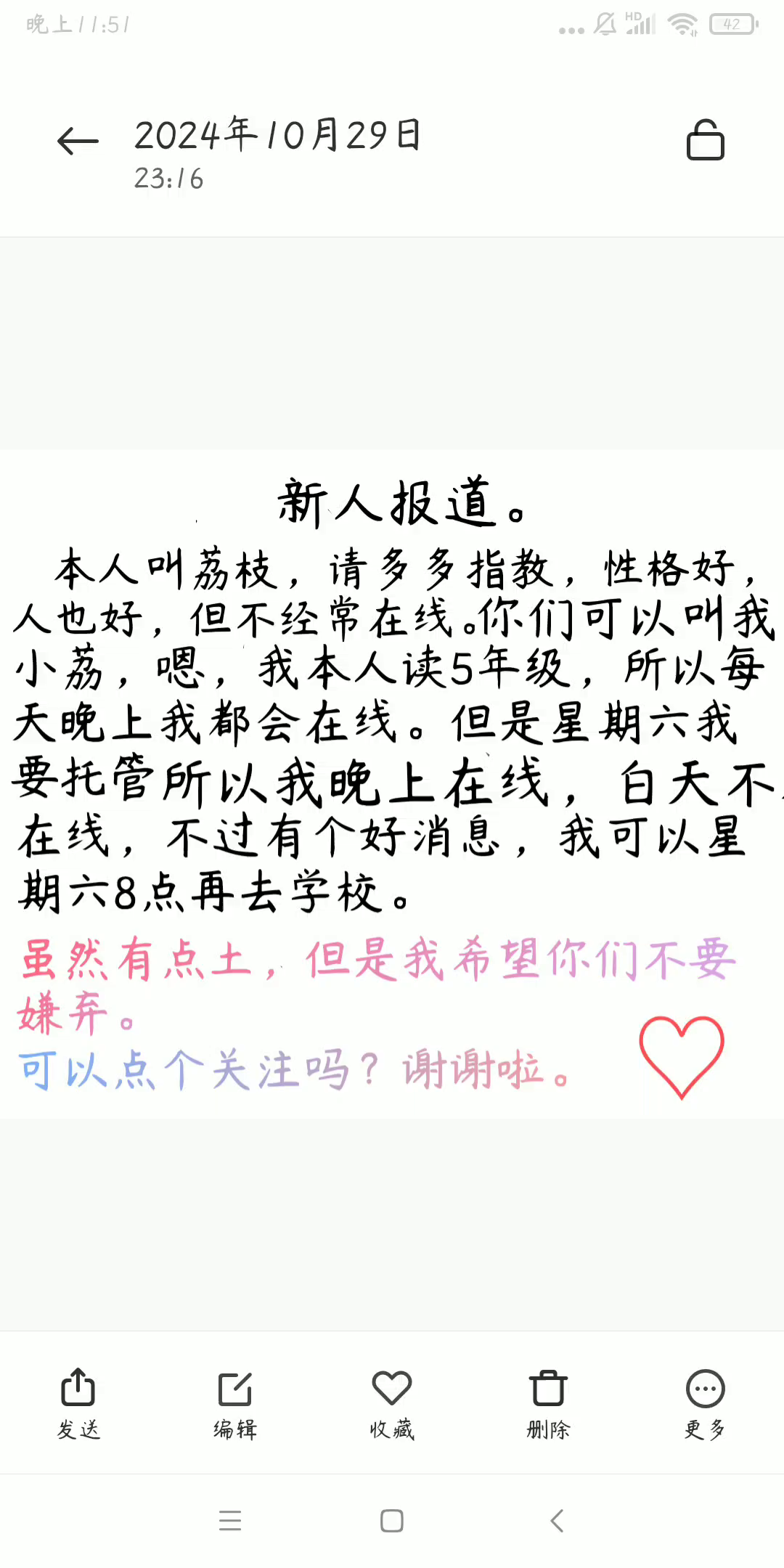Open 编辑 to edit this note
The width and height of the screenshot is (784, 1568).
click(235, 1402)
